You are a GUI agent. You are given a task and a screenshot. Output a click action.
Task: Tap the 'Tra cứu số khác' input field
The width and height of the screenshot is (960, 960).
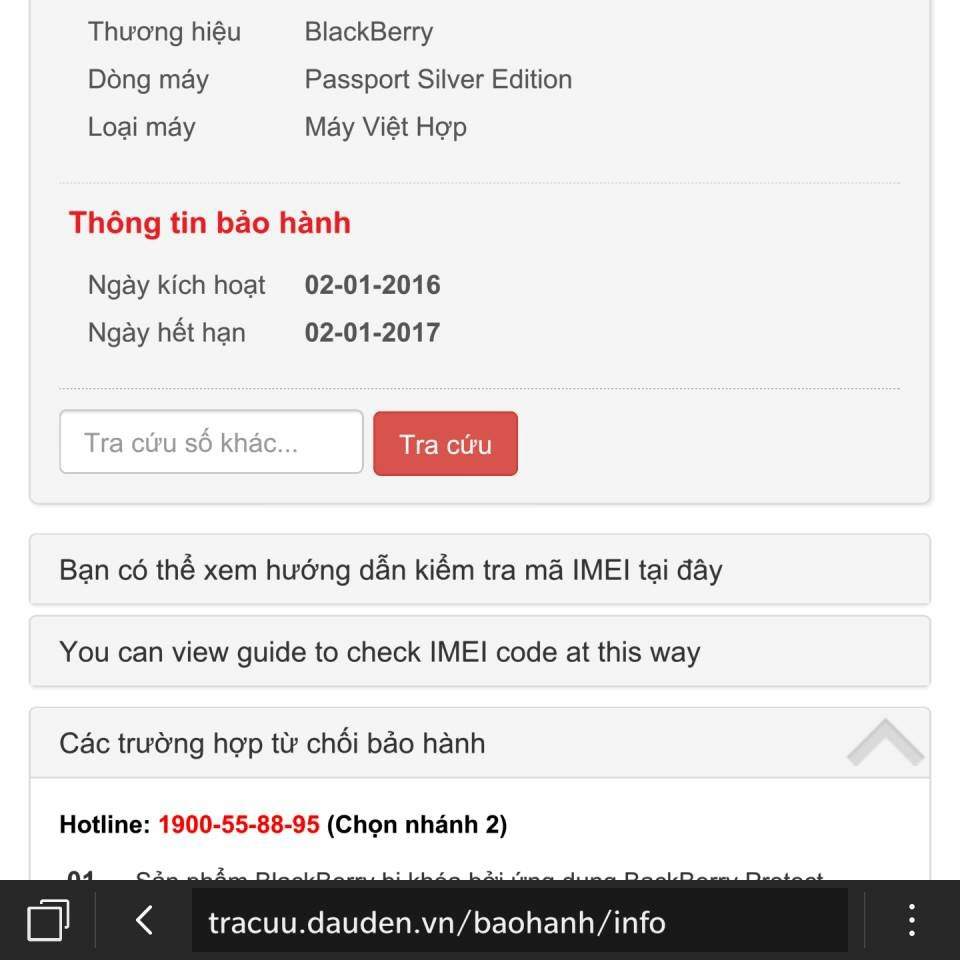pos(211,442)
